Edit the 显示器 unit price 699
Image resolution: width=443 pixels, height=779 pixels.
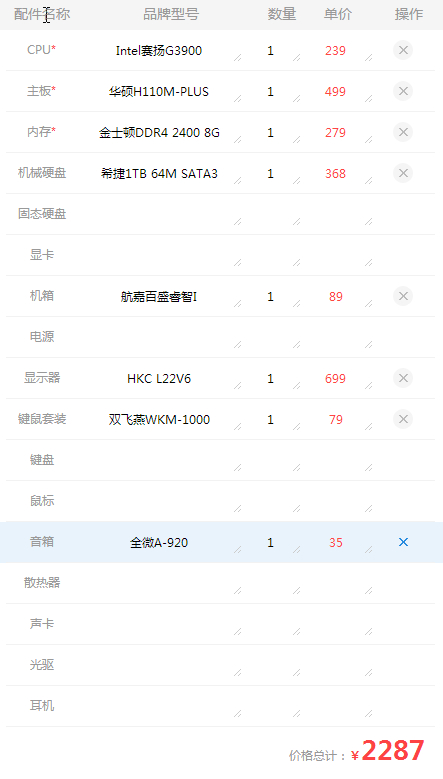pos(336,379)
